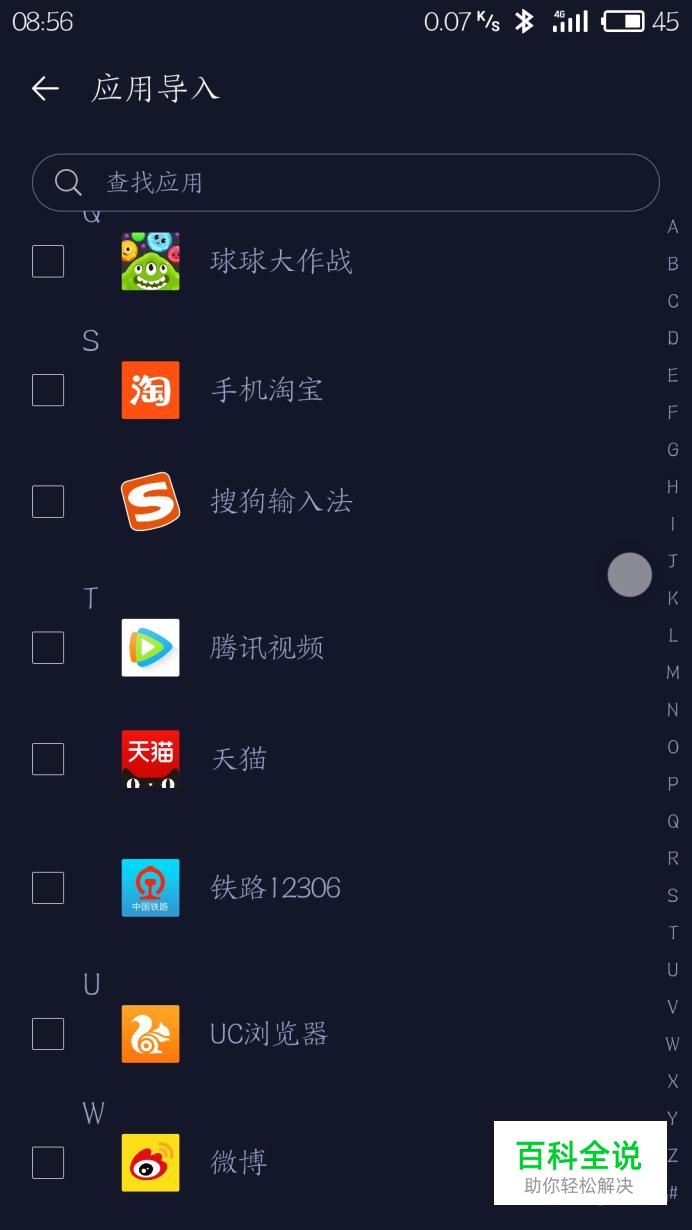The image size is (692, 1230).
Task: Tick the 搜狗输入法 checkbox
Action: click(48, 501)
